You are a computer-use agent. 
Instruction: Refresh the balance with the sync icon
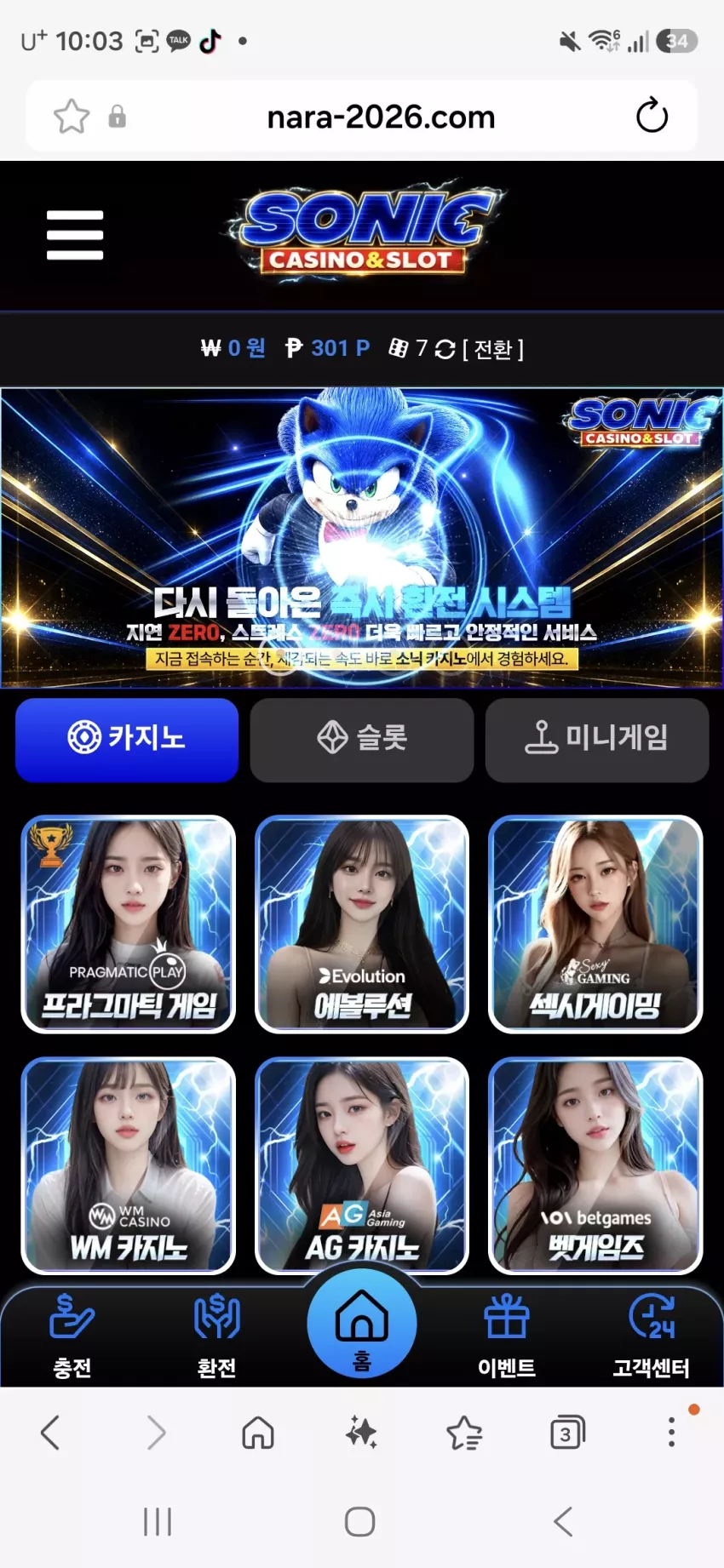click(x=445, y=349)
